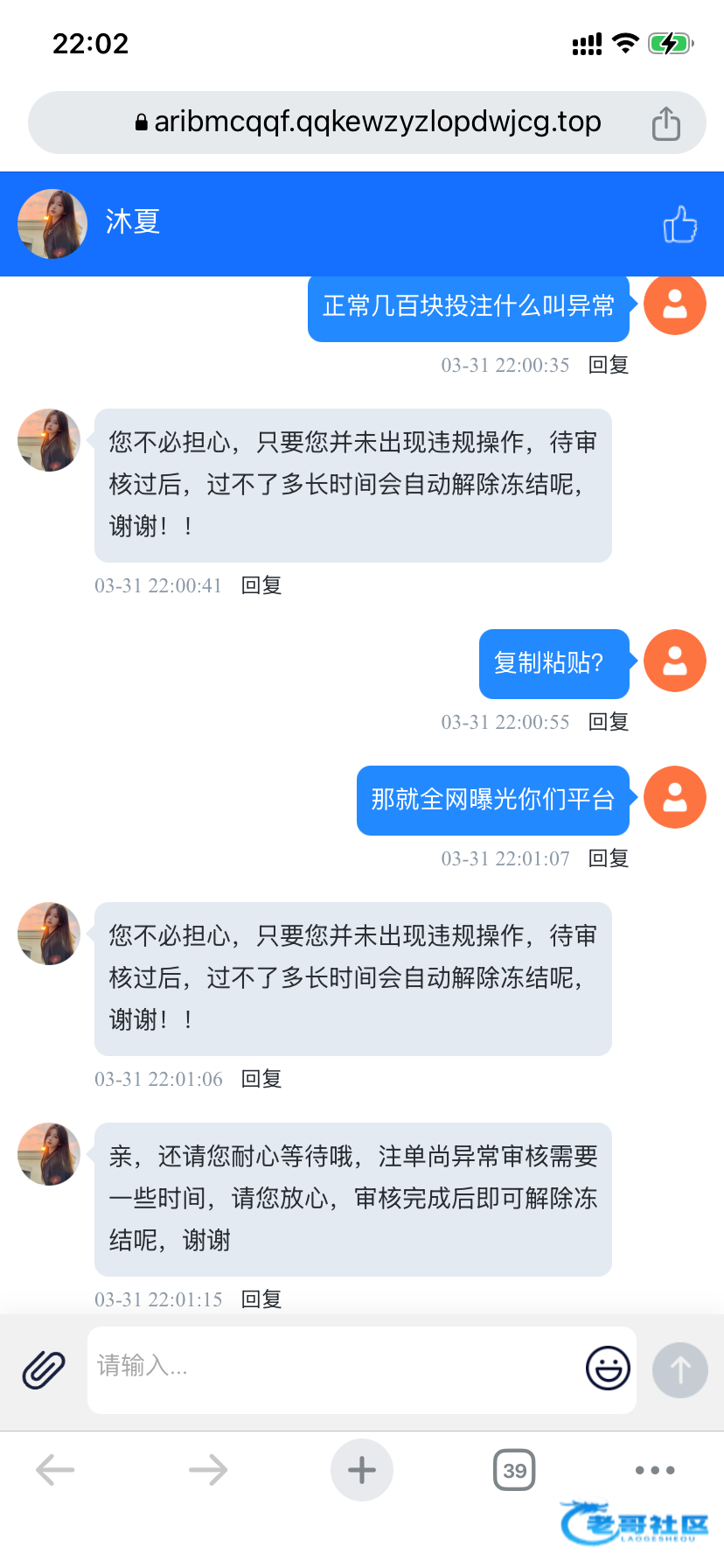Screen dimensions: 724x1568
Task: Tap the share icon in address bar
Action: click(666, 123)
